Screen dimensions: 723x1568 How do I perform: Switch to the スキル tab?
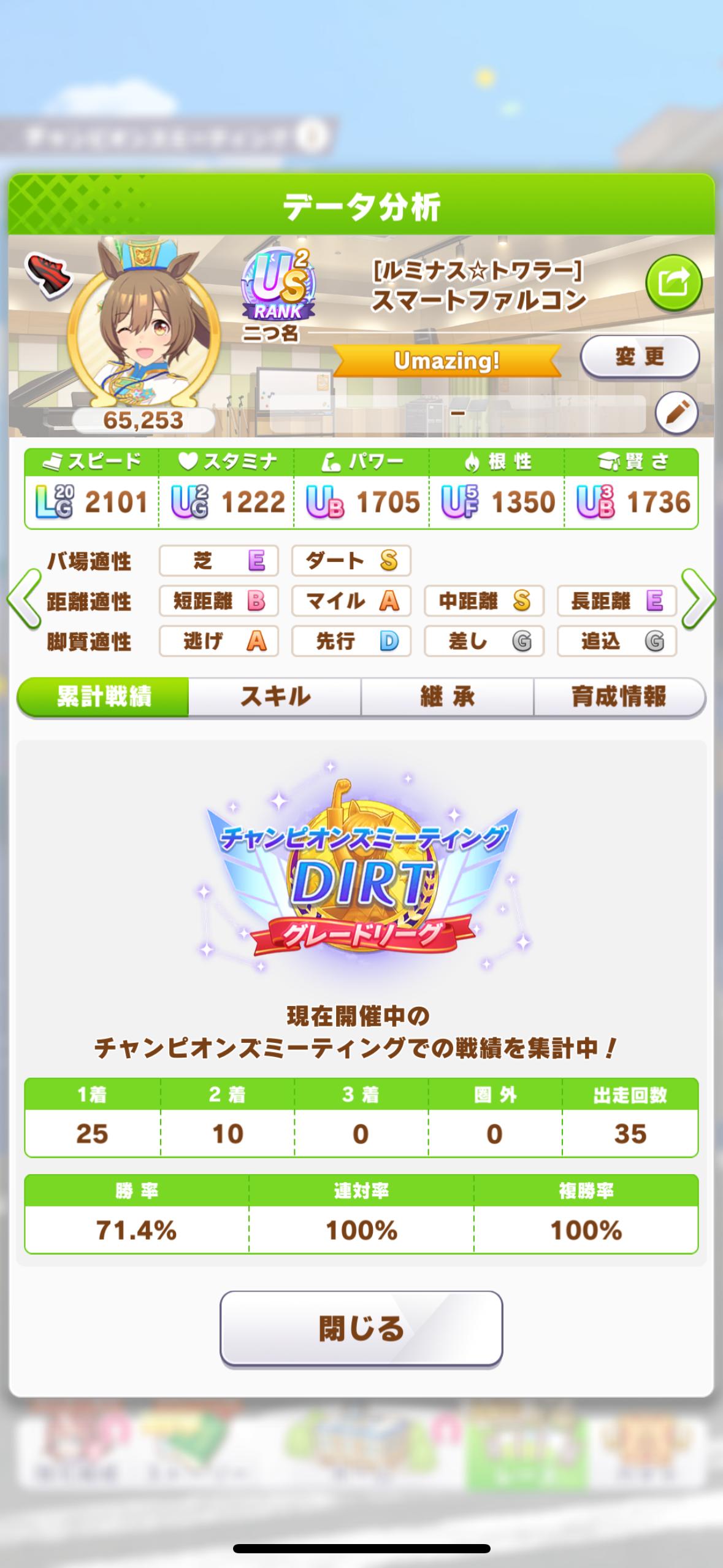click(x=275, y=697)
